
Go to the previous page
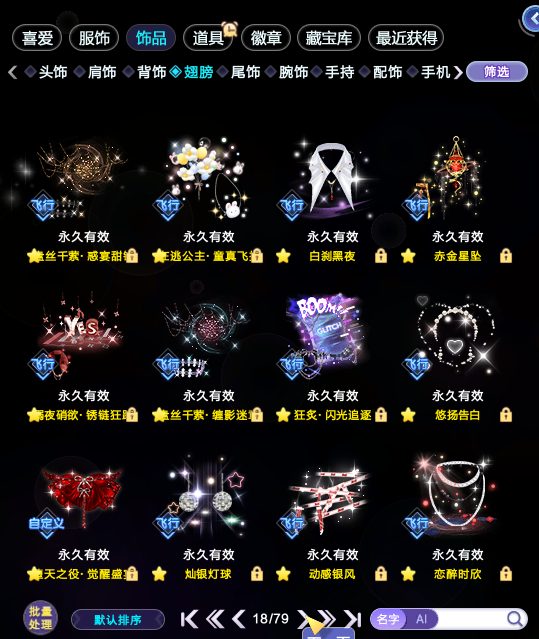coord(239,619)
